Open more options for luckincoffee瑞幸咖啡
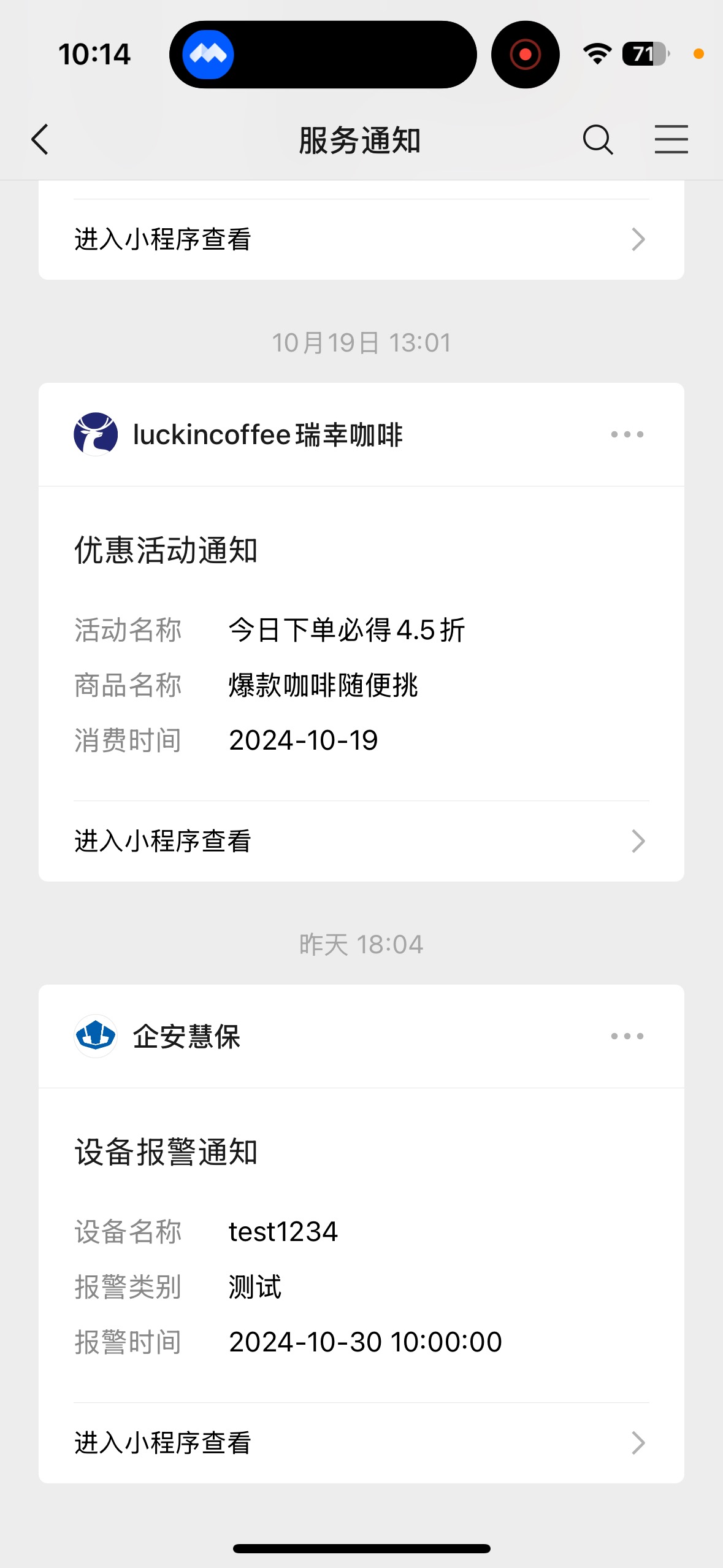 [x=627, y=434]
